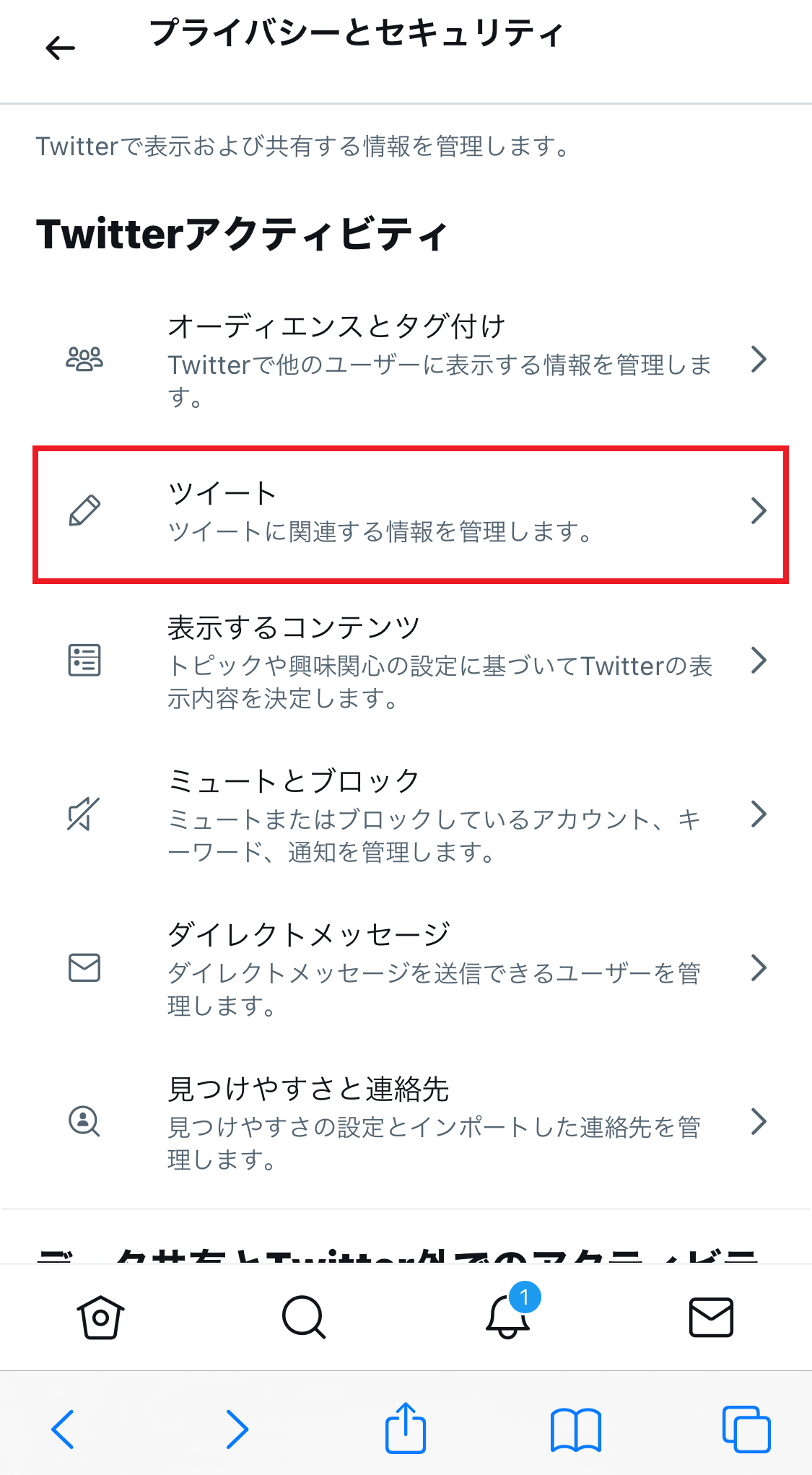Switch to the Twitter home tab

pos(101,1317)
